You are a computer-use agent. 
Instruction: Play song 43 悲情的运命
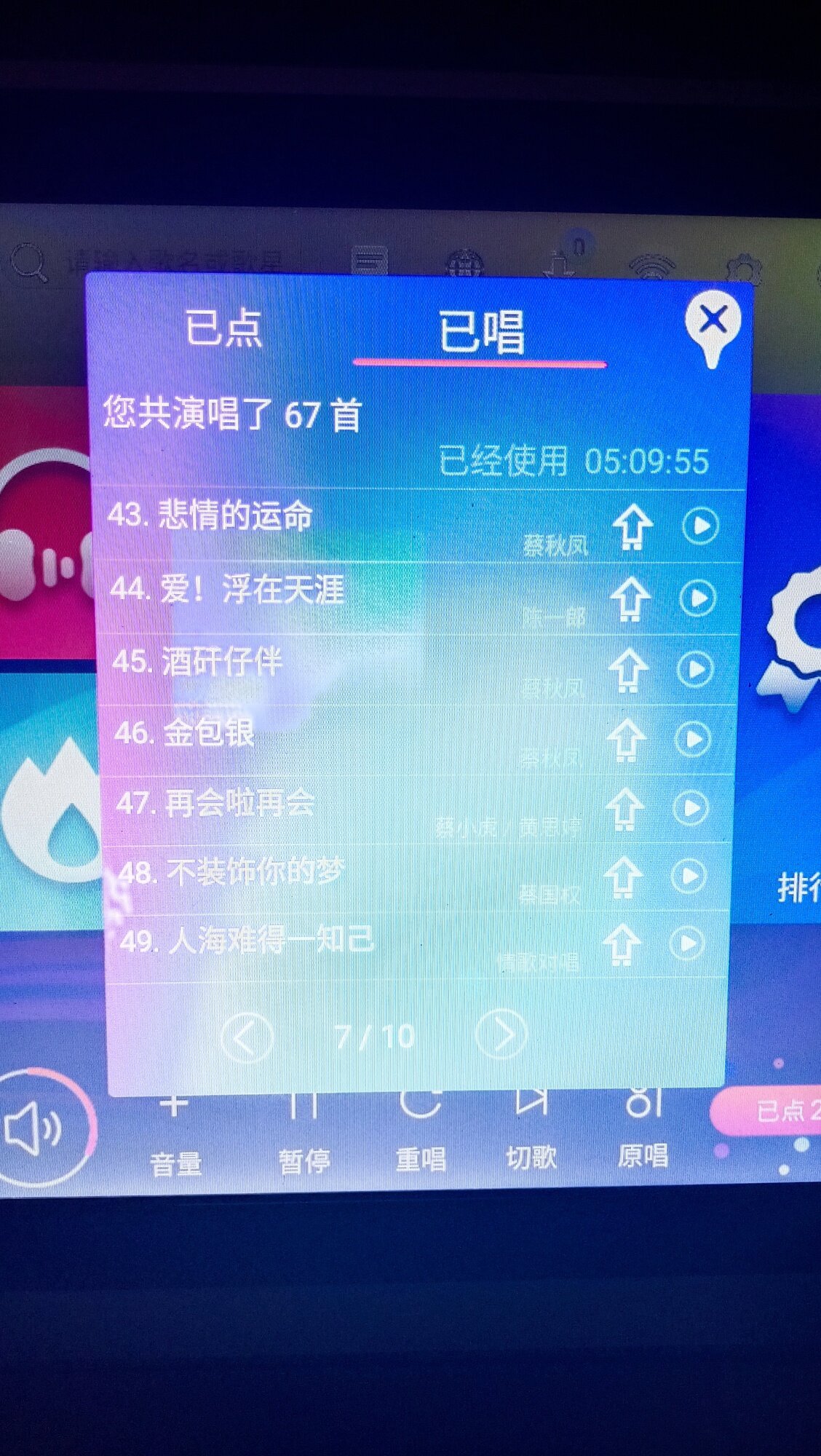pyautogui.click(x=700, y=525)
